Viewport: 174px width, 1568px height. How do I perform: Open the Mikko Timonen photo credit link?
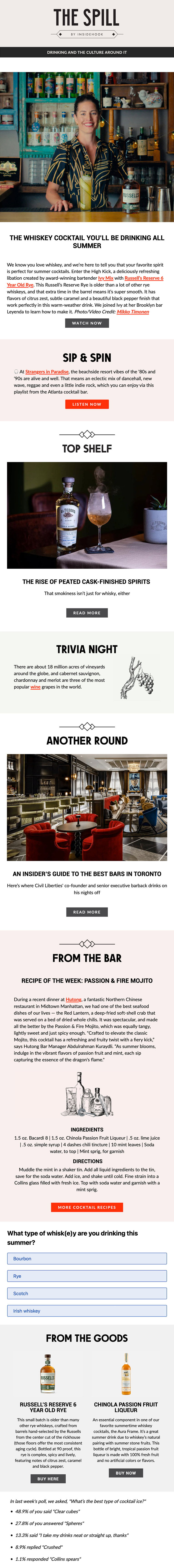pyautogui.click(x=133, y=312)
